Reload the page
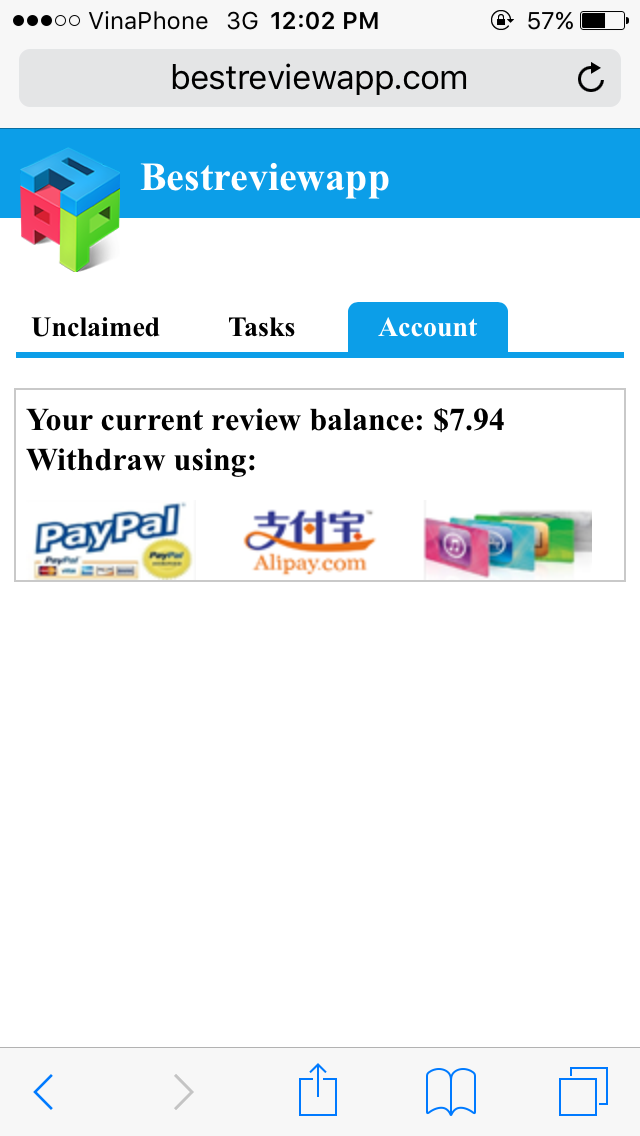 tap(591, 78)
